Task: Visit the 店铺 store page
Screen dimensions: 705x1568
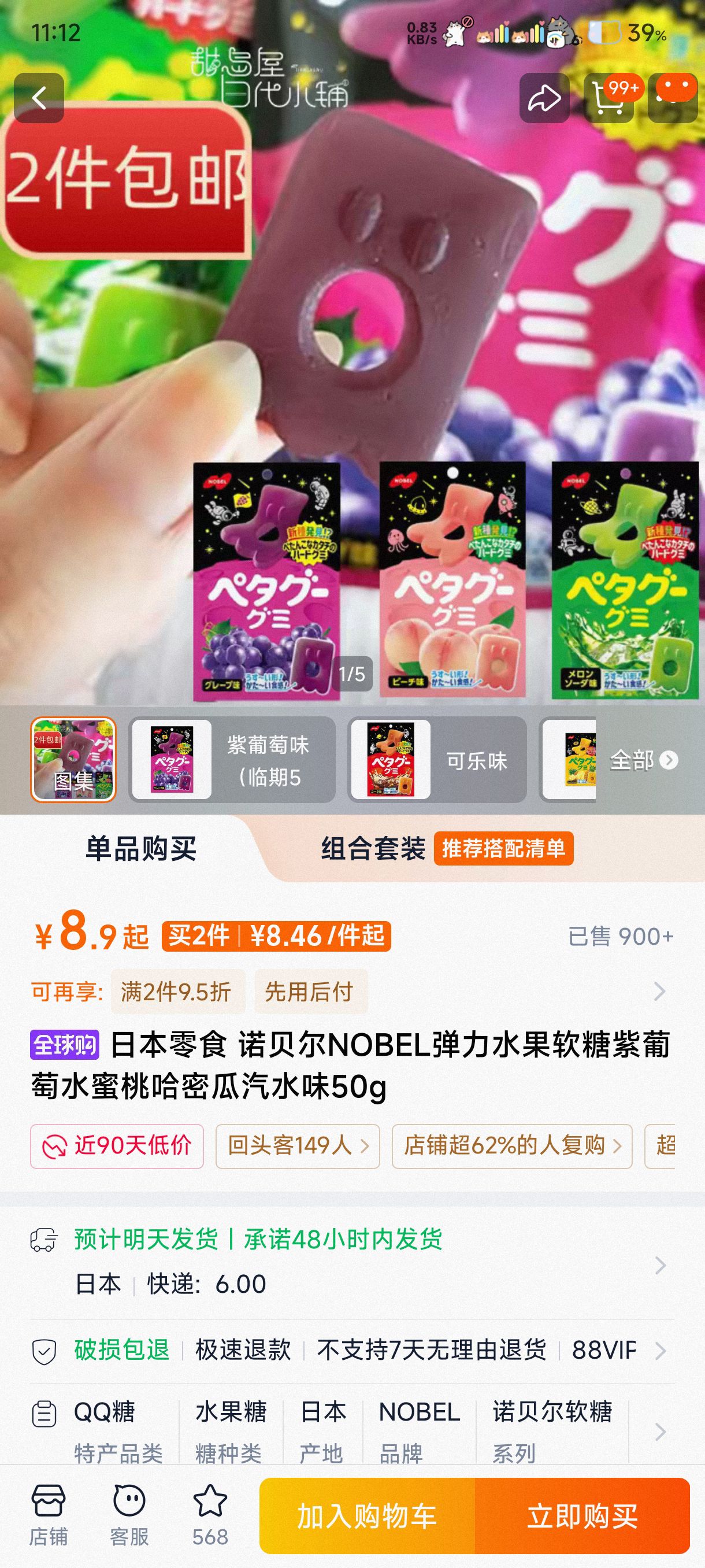Action: coord(49,1514)
